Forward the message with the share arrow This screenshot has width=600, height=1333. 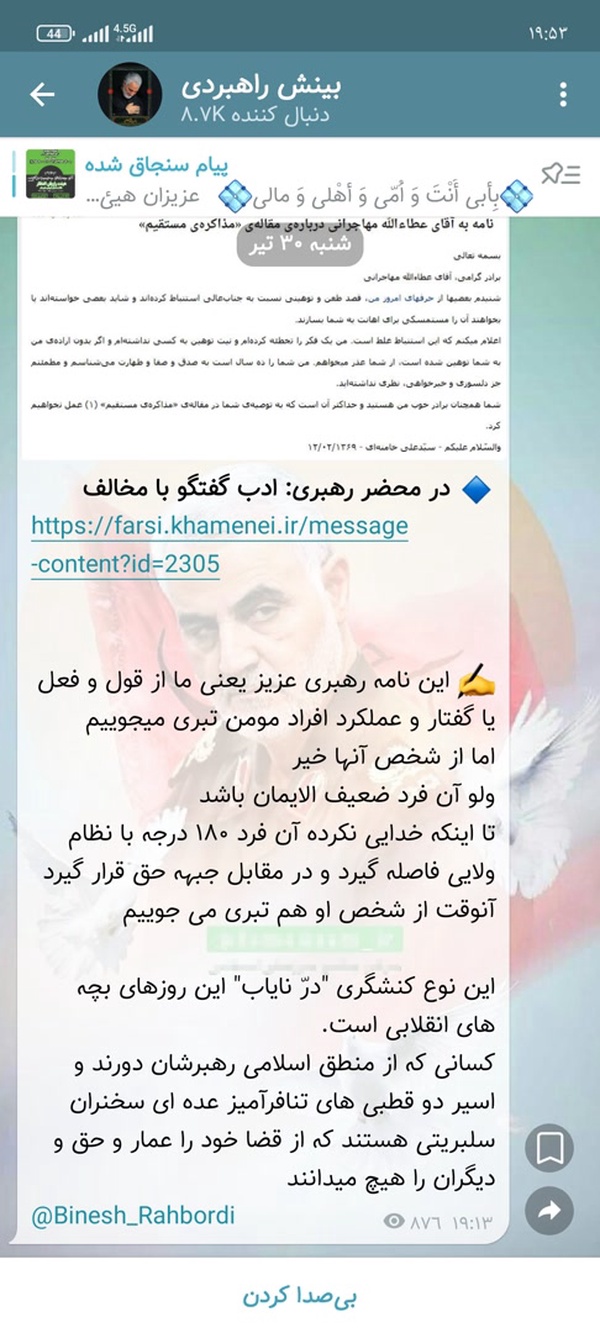coord(550,1211)
